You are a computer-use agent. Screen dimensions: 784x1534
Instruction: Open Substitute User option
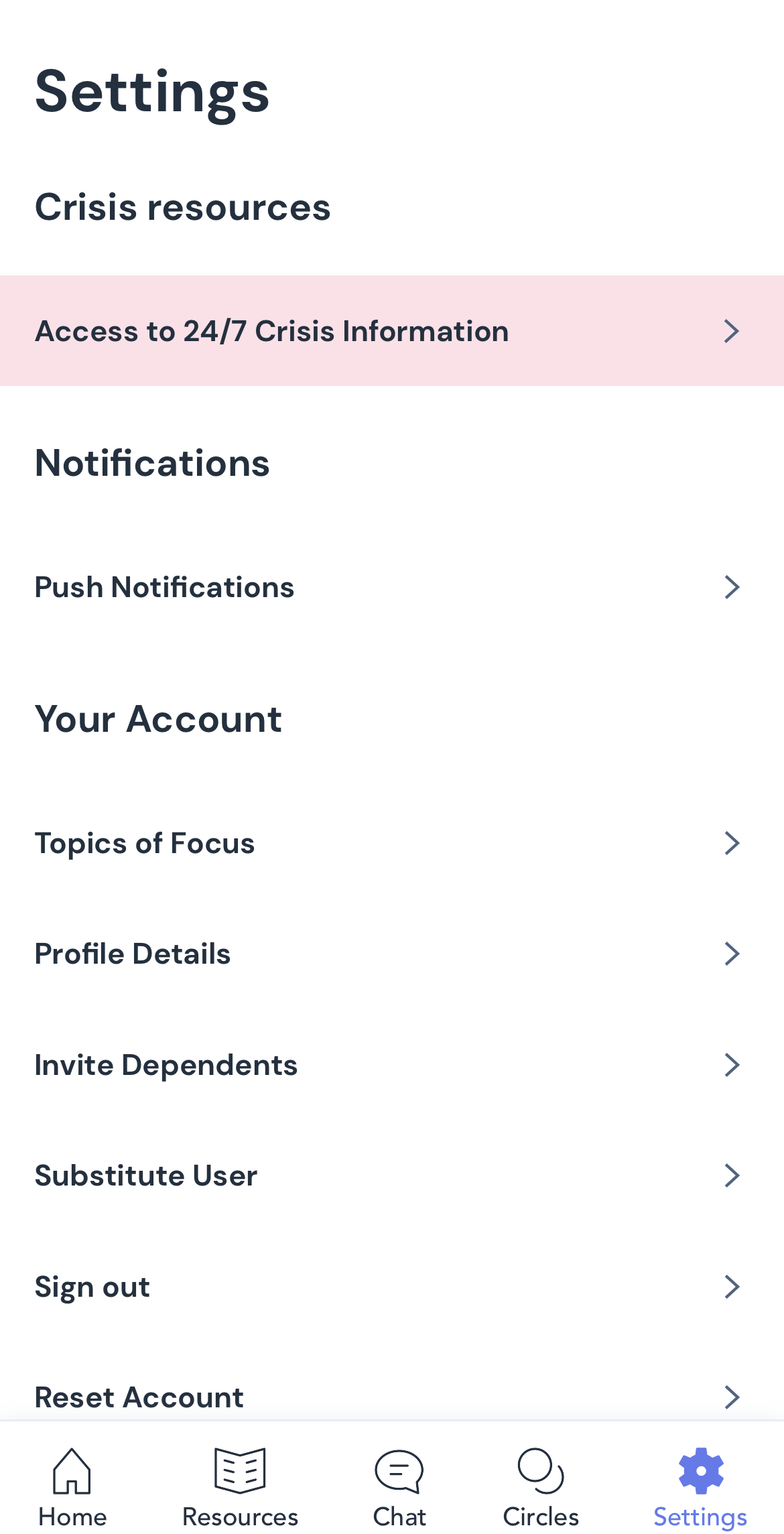tap(391, 1175)
